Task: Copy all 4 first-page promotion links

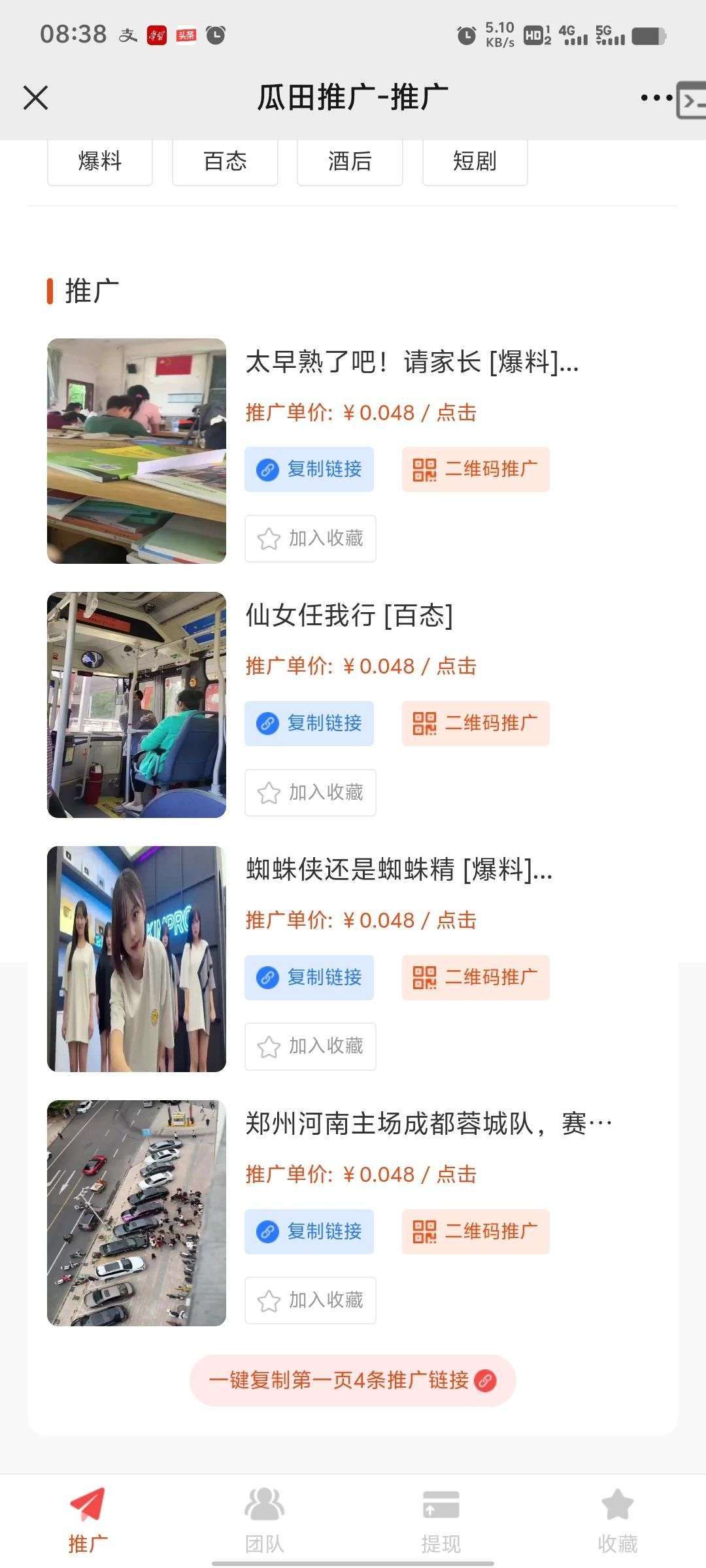Action: click(353, 1380)
